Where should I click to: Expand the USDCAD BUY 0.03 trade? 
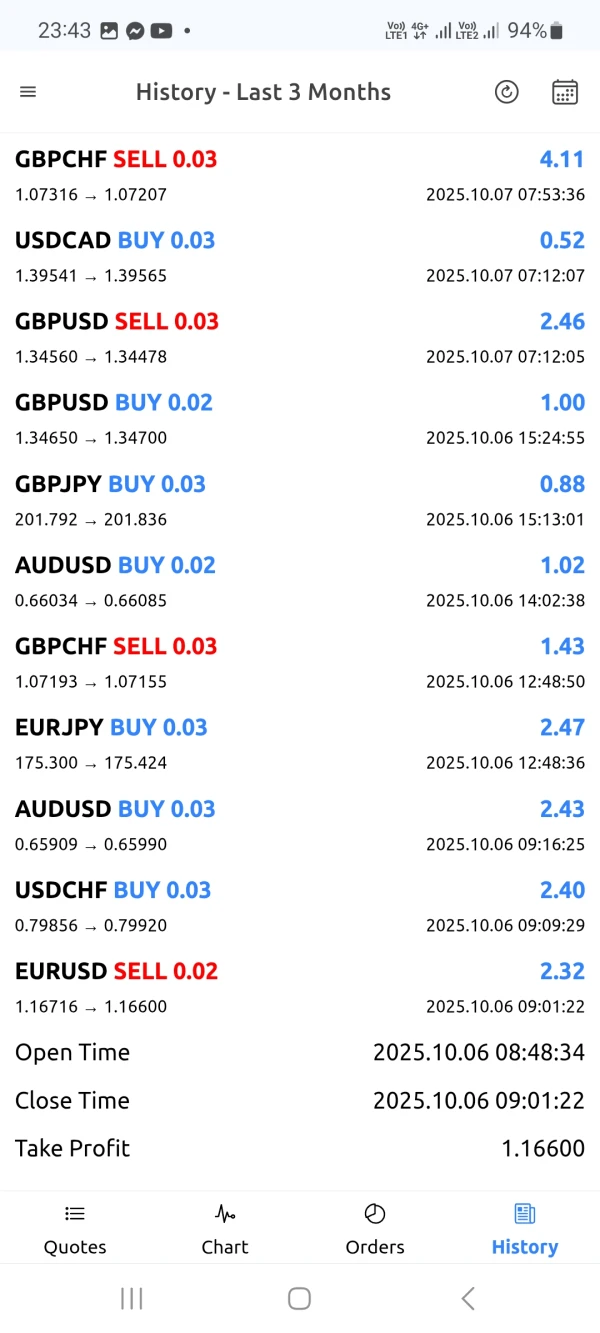pyautogui.click(x=300, y=256)
